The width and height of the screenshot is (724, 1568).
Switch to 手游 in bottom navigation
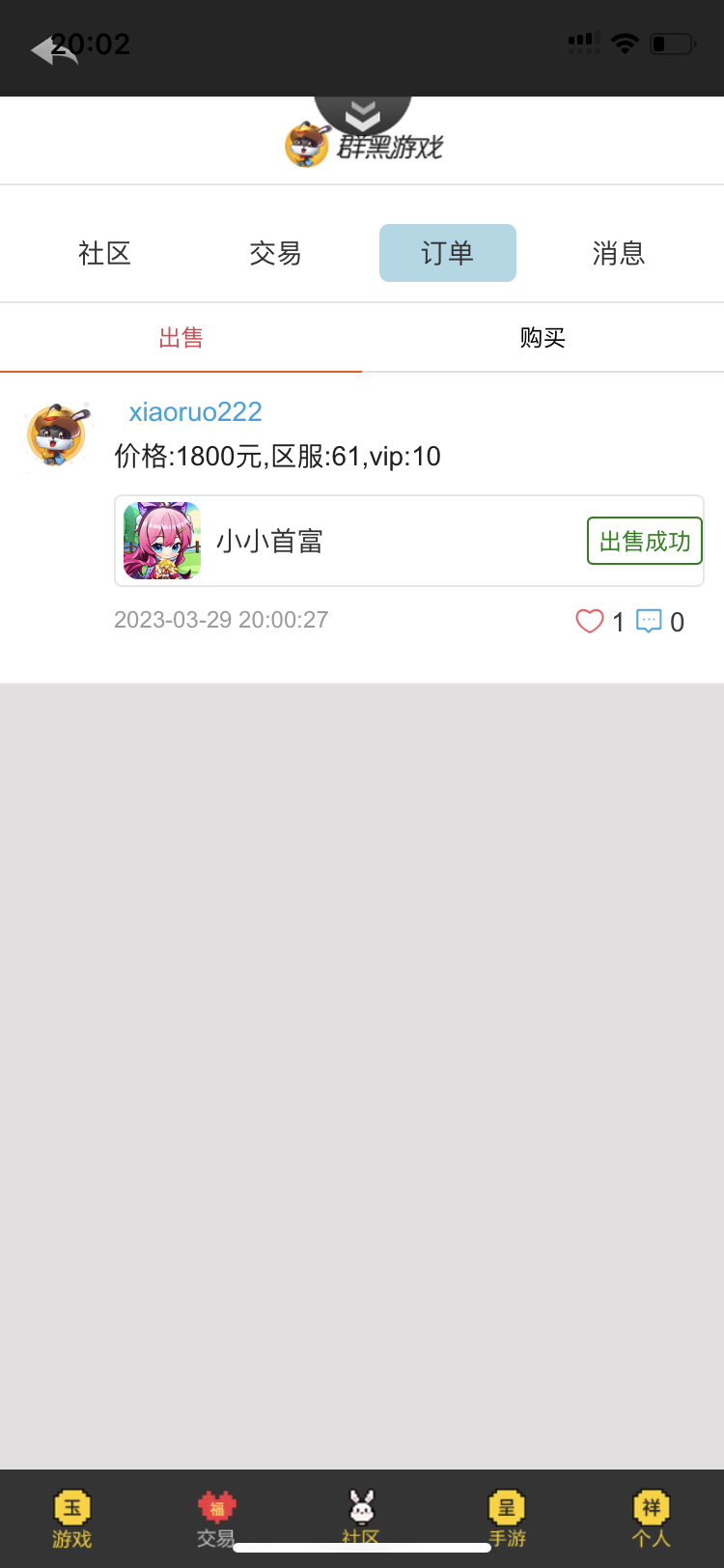click(507, 1518)
